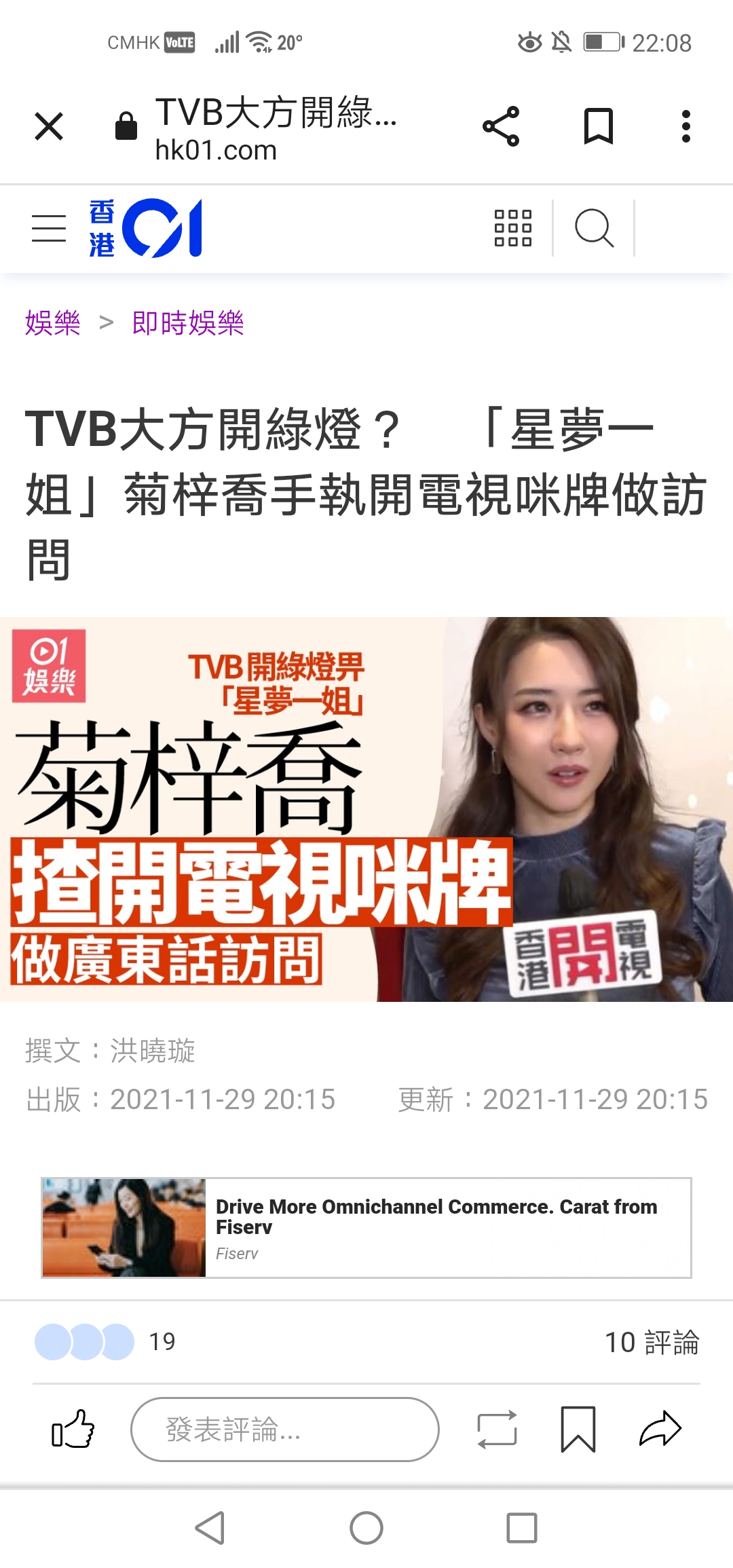Screen dimensions: 733x1568
Task: Close the browser tab with X
Action: point(49,126)
